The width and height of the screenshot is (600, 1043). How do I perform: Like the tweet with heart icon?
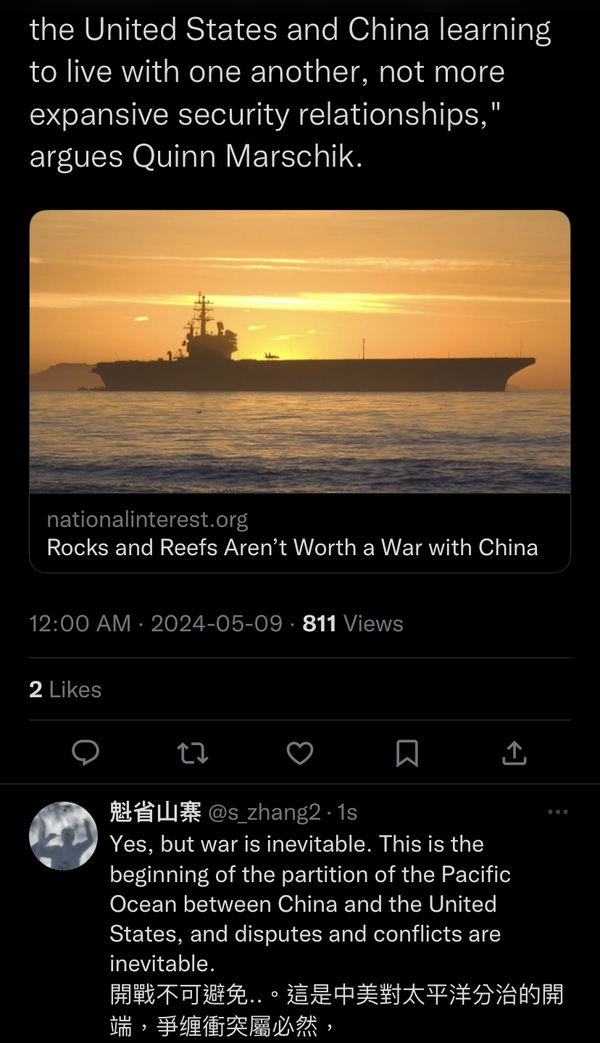[300, 752]
